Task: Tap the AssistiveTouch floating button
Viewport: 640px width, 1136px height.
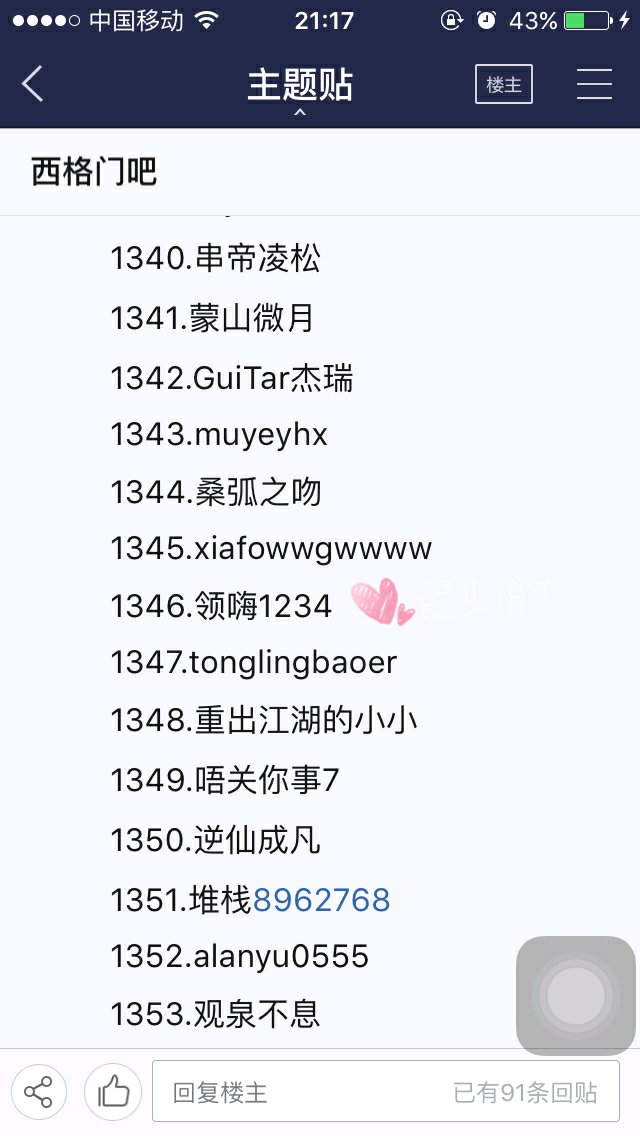Action: click(x=575, y=995)
